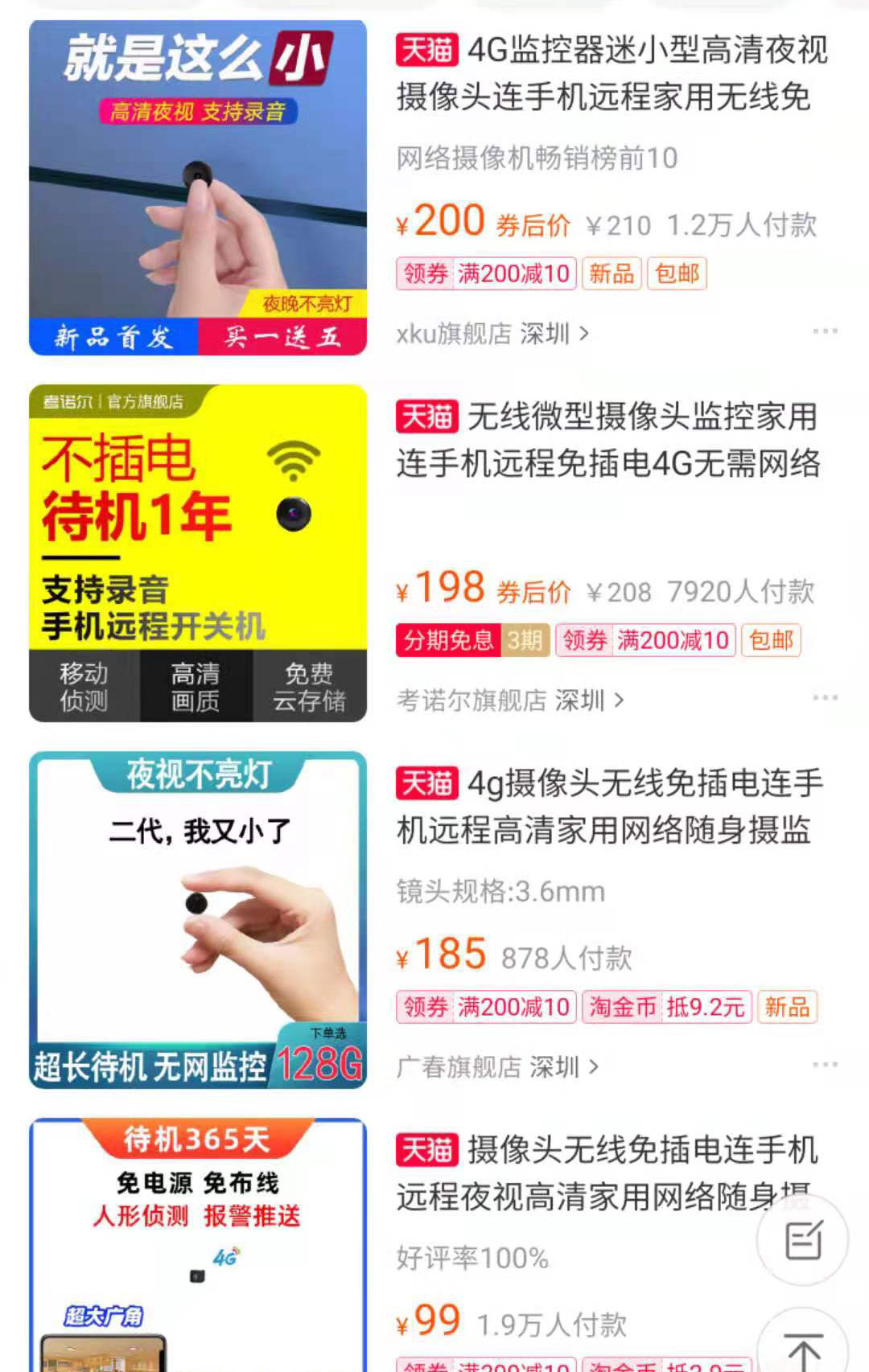869x1372 pixels.
Task: Open more options for the 考诺尔旗舰店 item
Action: (x=825, y=697)
